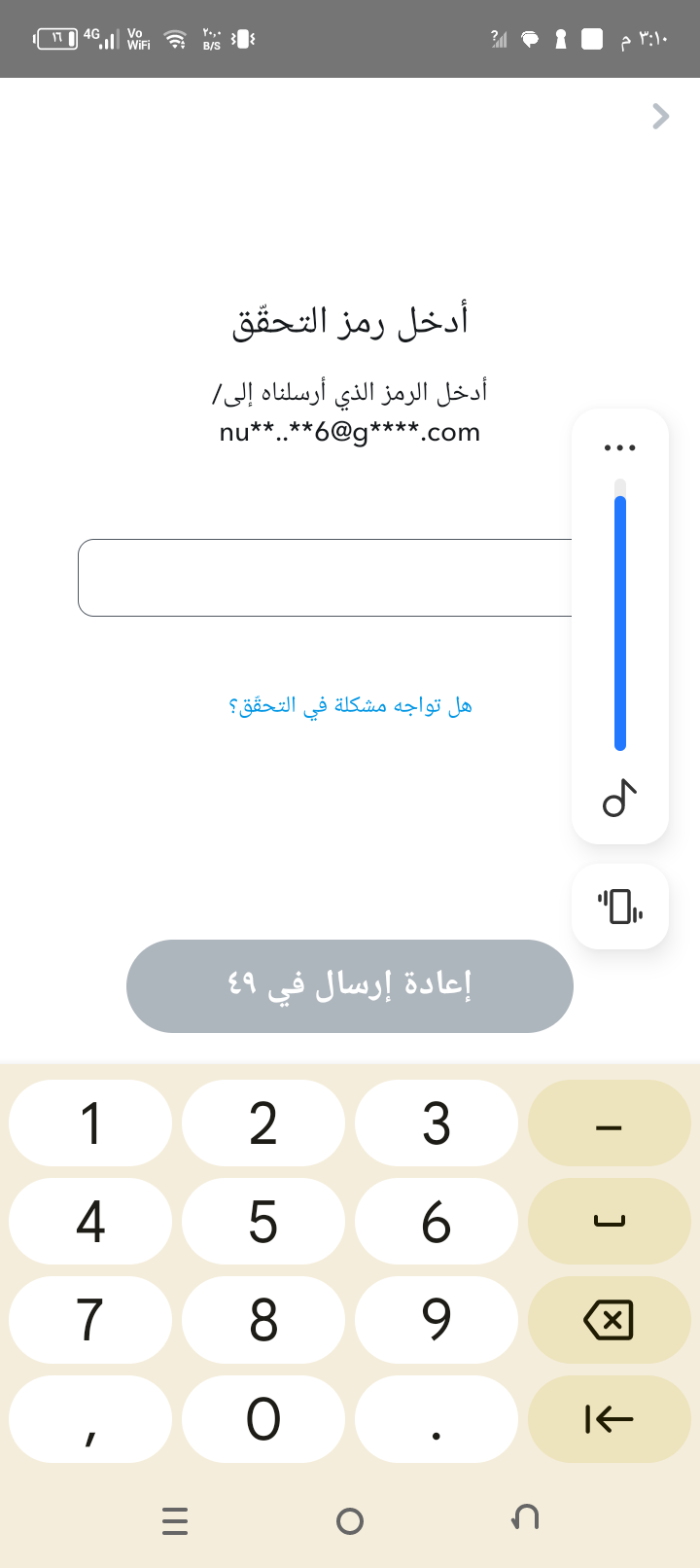Tap the resend code button

(x=350, y=986)
